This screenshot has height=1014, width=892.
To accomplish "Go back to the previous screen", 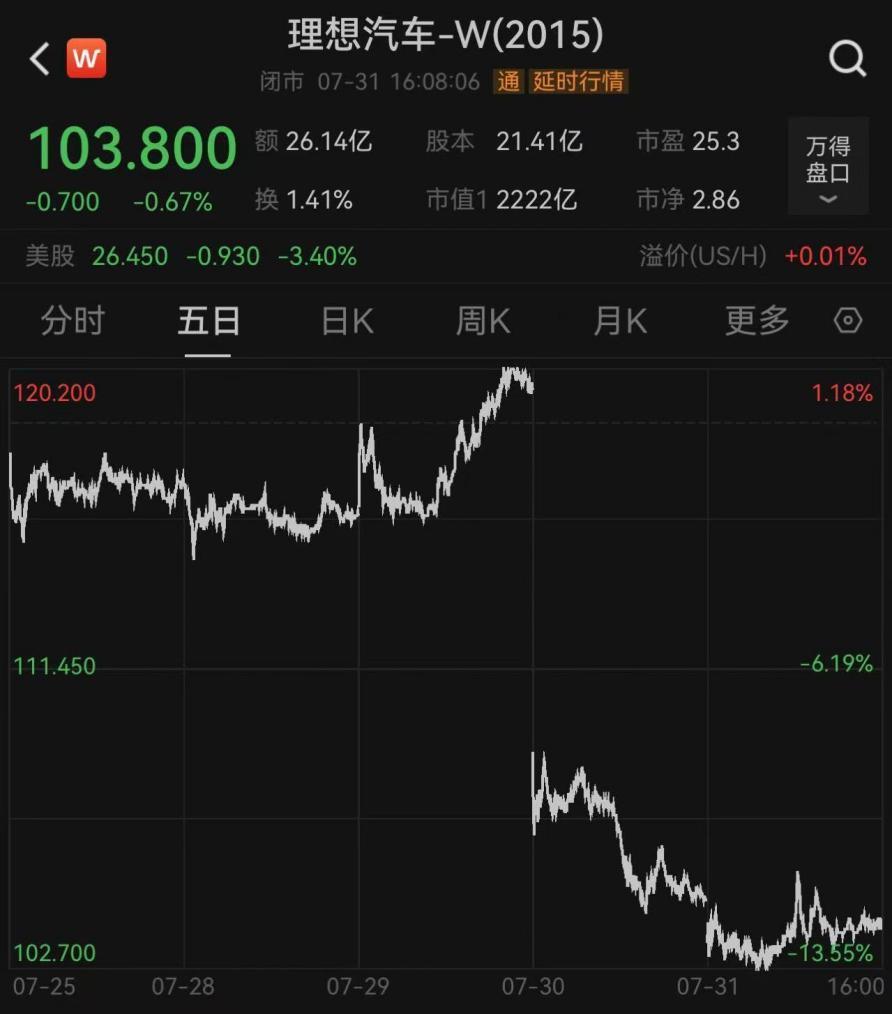I will [x=40, y=60].
